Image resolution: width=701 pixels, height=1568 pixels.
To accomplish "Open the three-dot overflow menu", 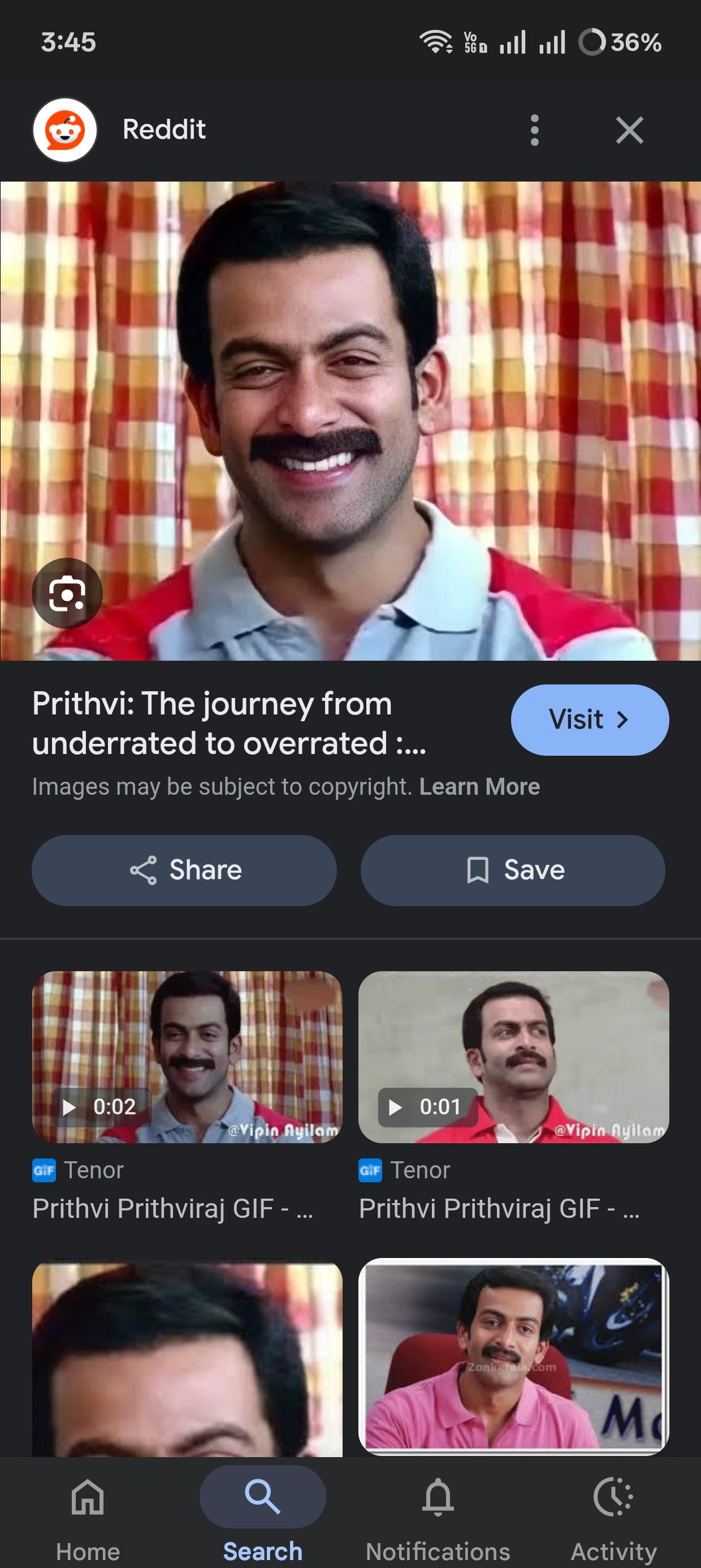I will pos(534,130).
